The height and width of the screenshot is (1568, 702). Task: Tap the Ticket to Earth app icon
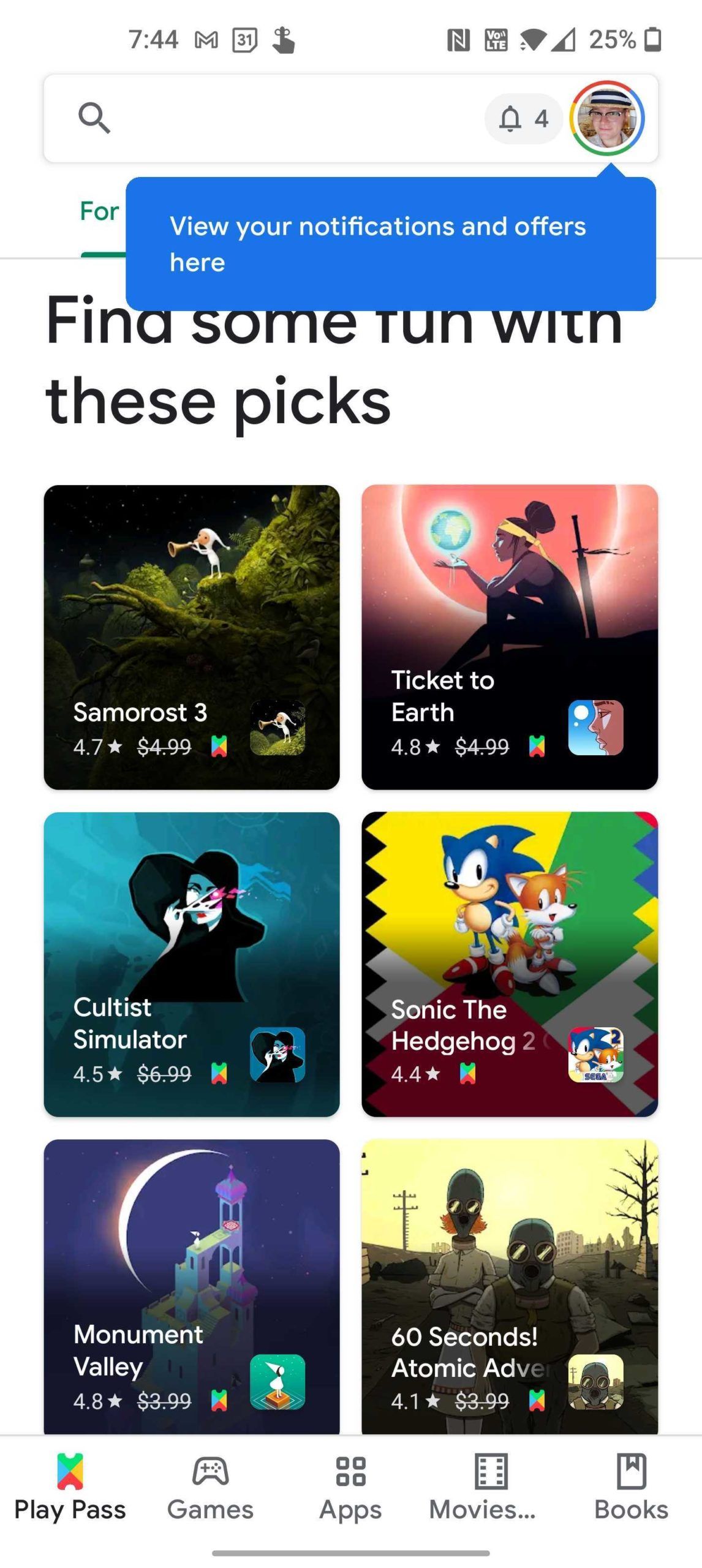(596, 728)
